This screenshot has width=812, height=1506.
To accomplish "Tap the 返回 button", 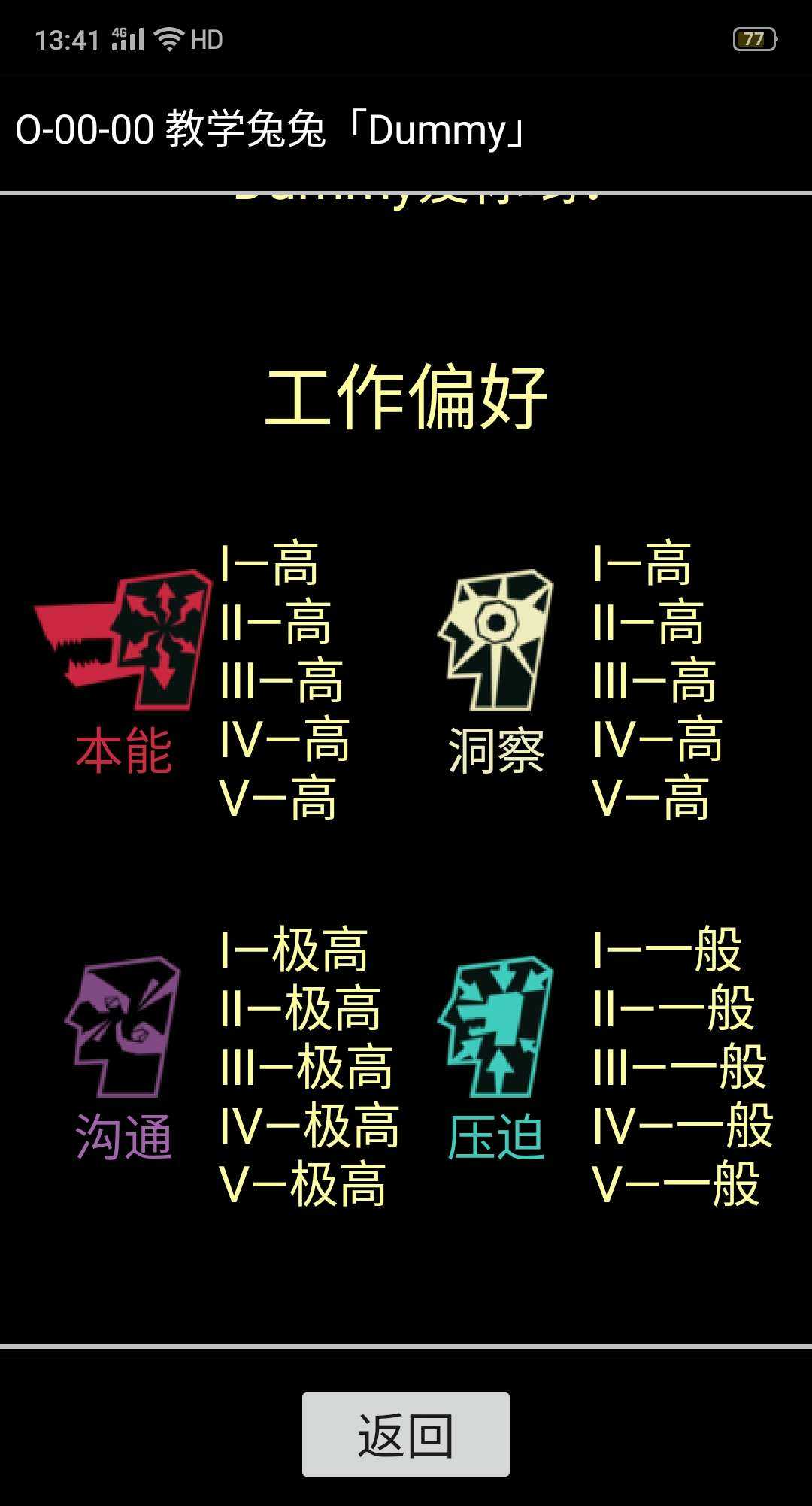I will 405,1435.
